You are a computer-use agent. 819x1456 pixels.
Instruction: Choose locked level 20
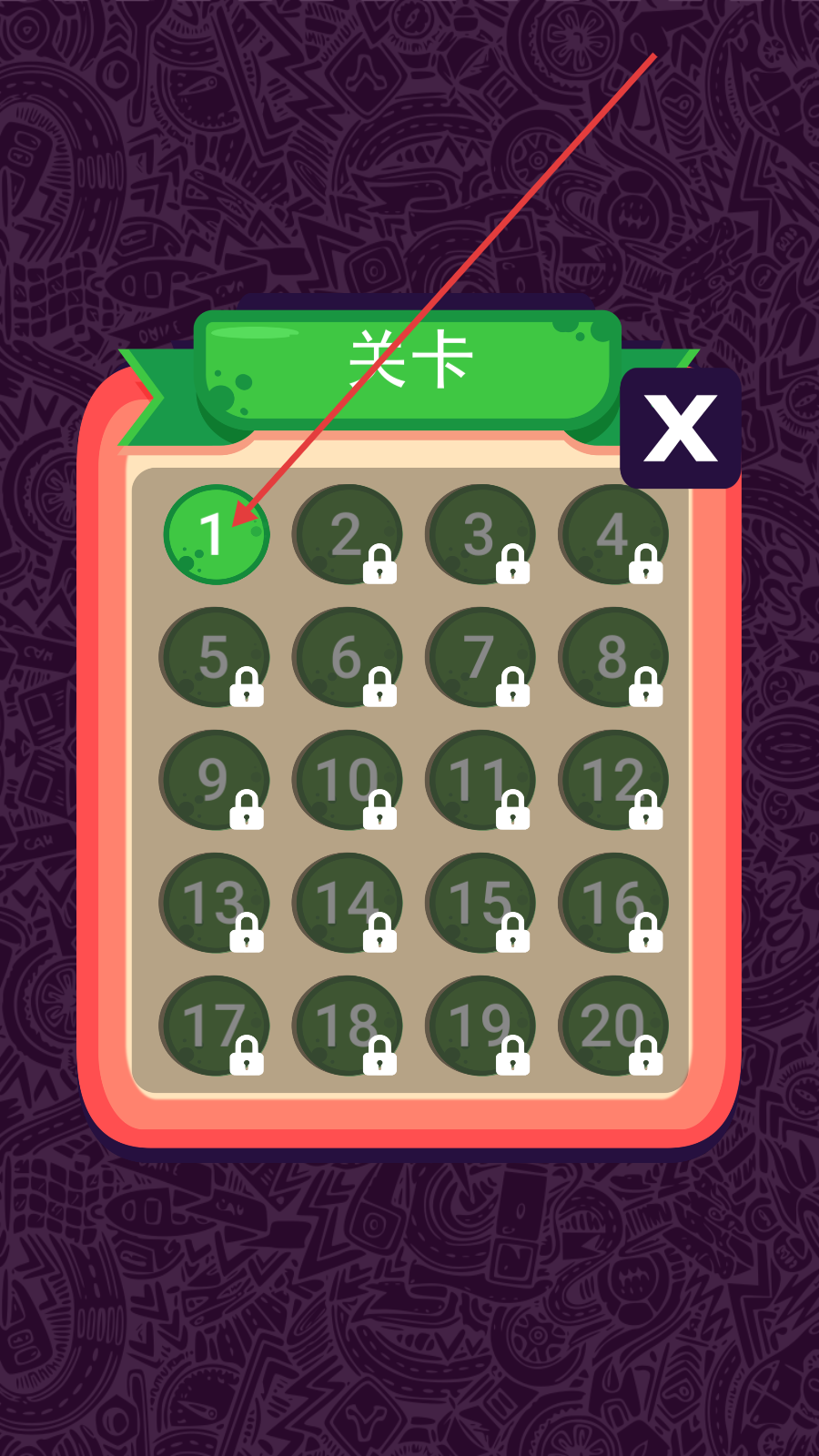(612, 1026)
